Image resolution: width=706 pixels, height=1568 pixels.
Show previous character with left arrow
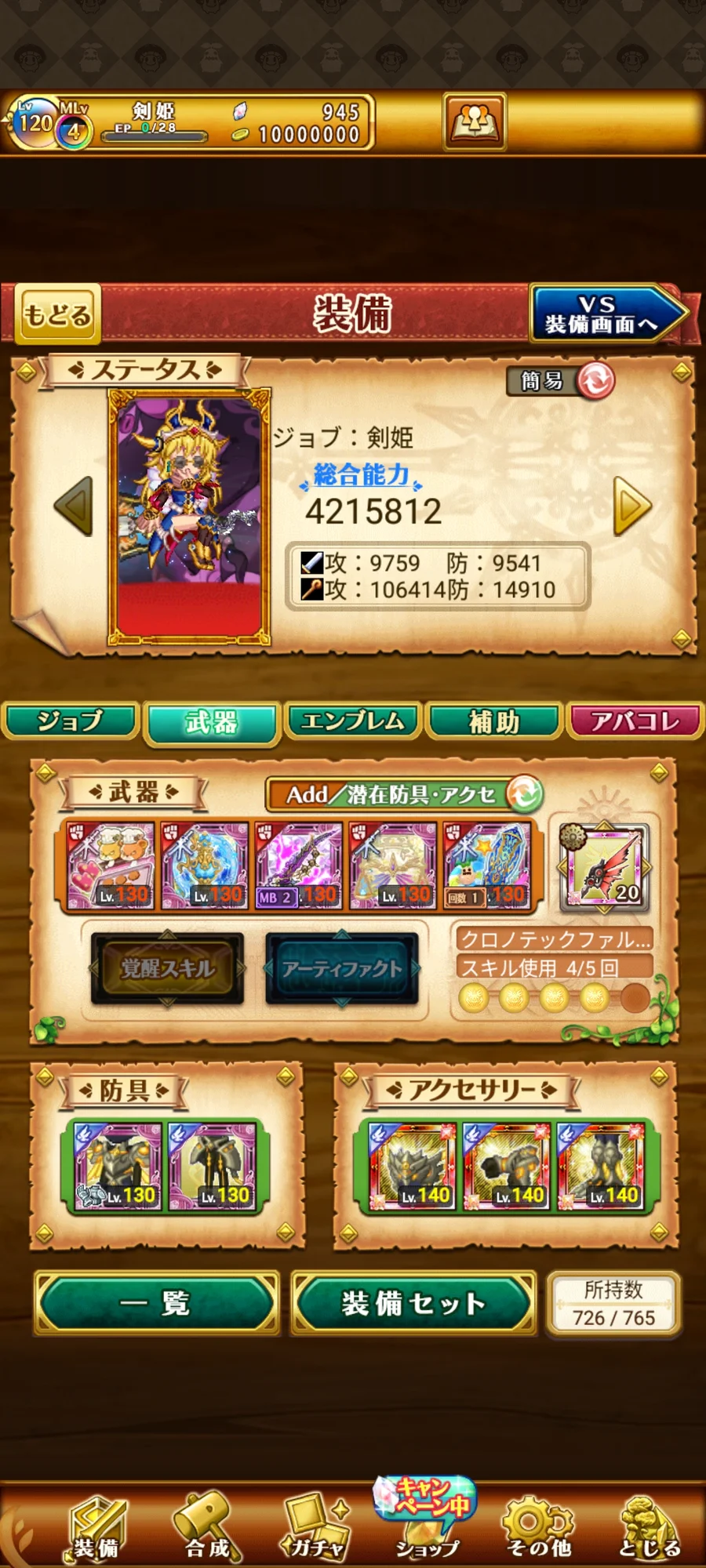point(74,506)
